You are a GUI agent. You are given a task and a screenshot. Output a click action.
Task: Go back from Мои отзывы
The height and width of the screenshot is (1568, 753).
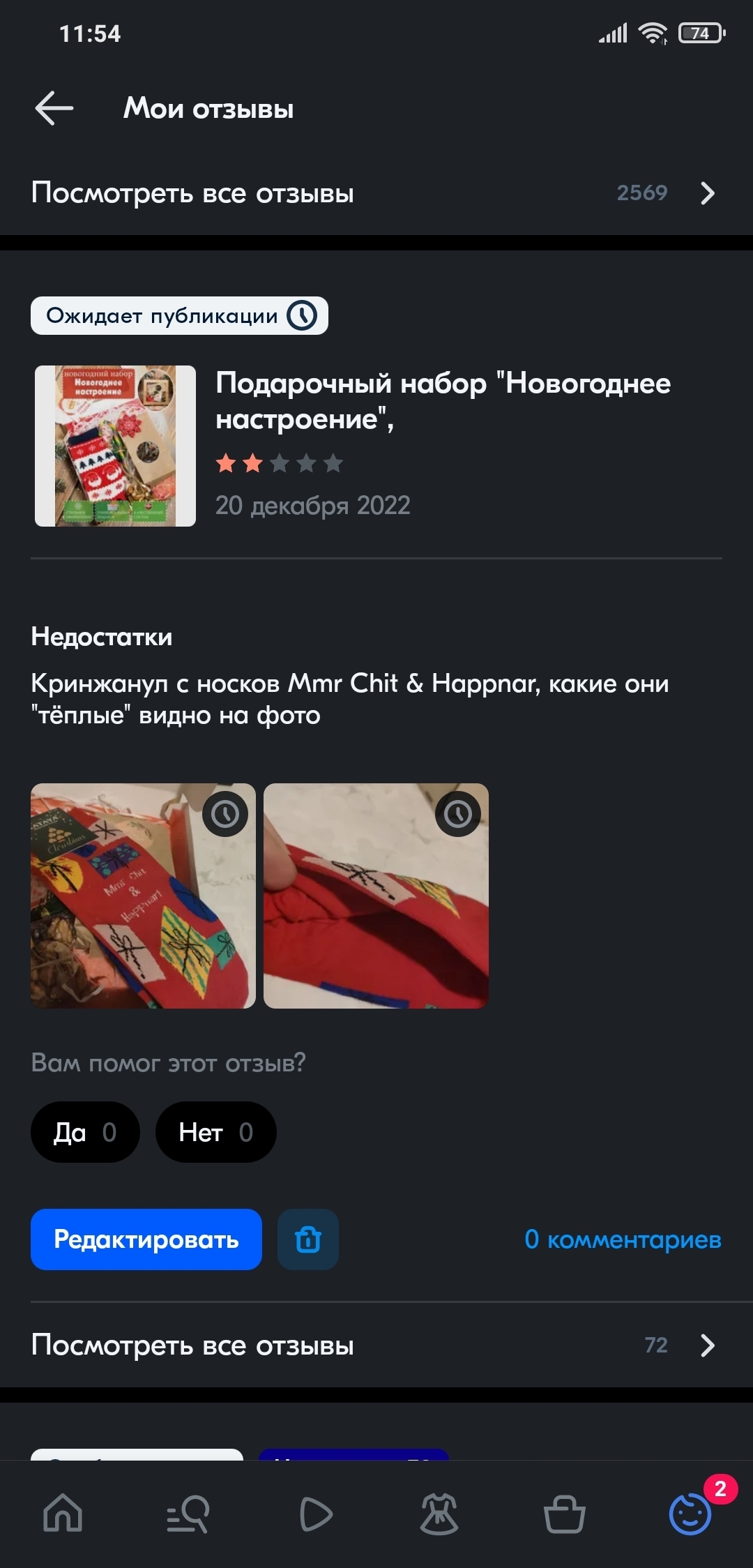pyautogui.click(x=54, y=108)
